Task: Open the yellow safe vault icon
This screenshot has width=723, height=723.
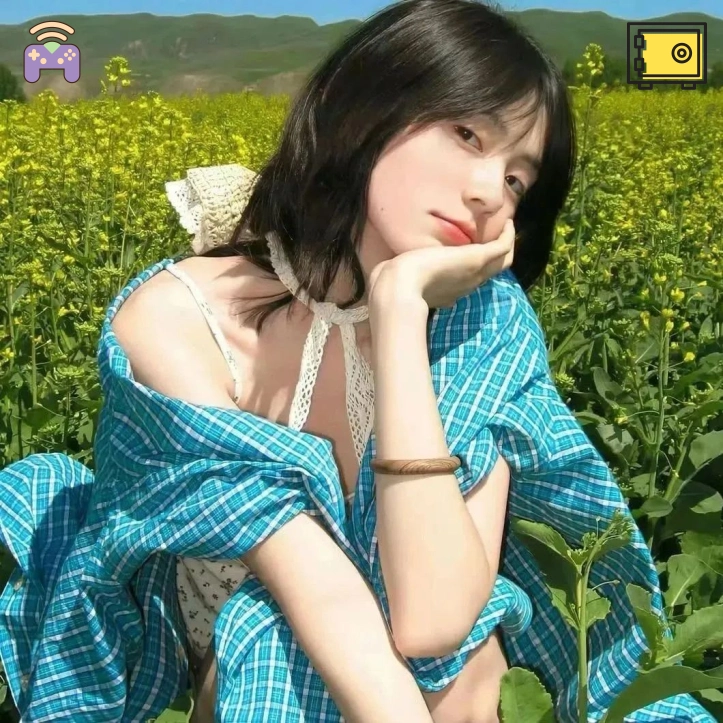Action: [x=666, y=55]
